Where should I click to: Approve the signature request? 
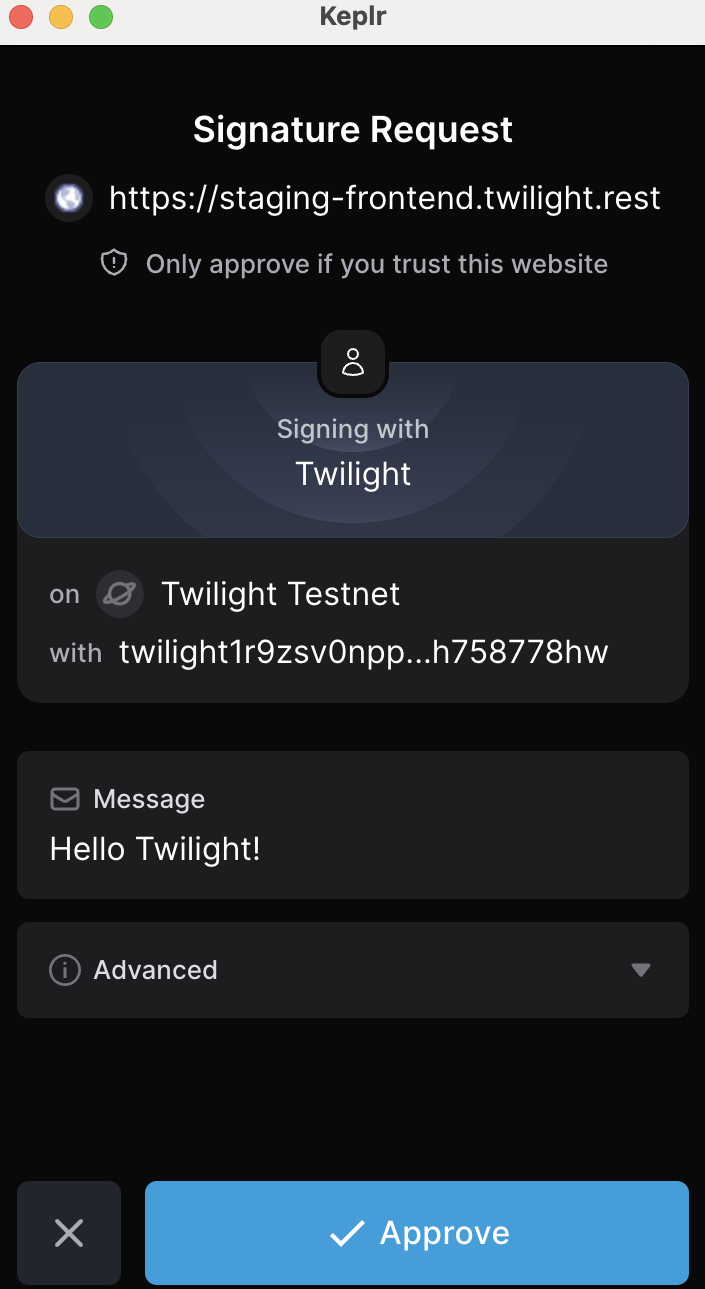pos(416,1232)
